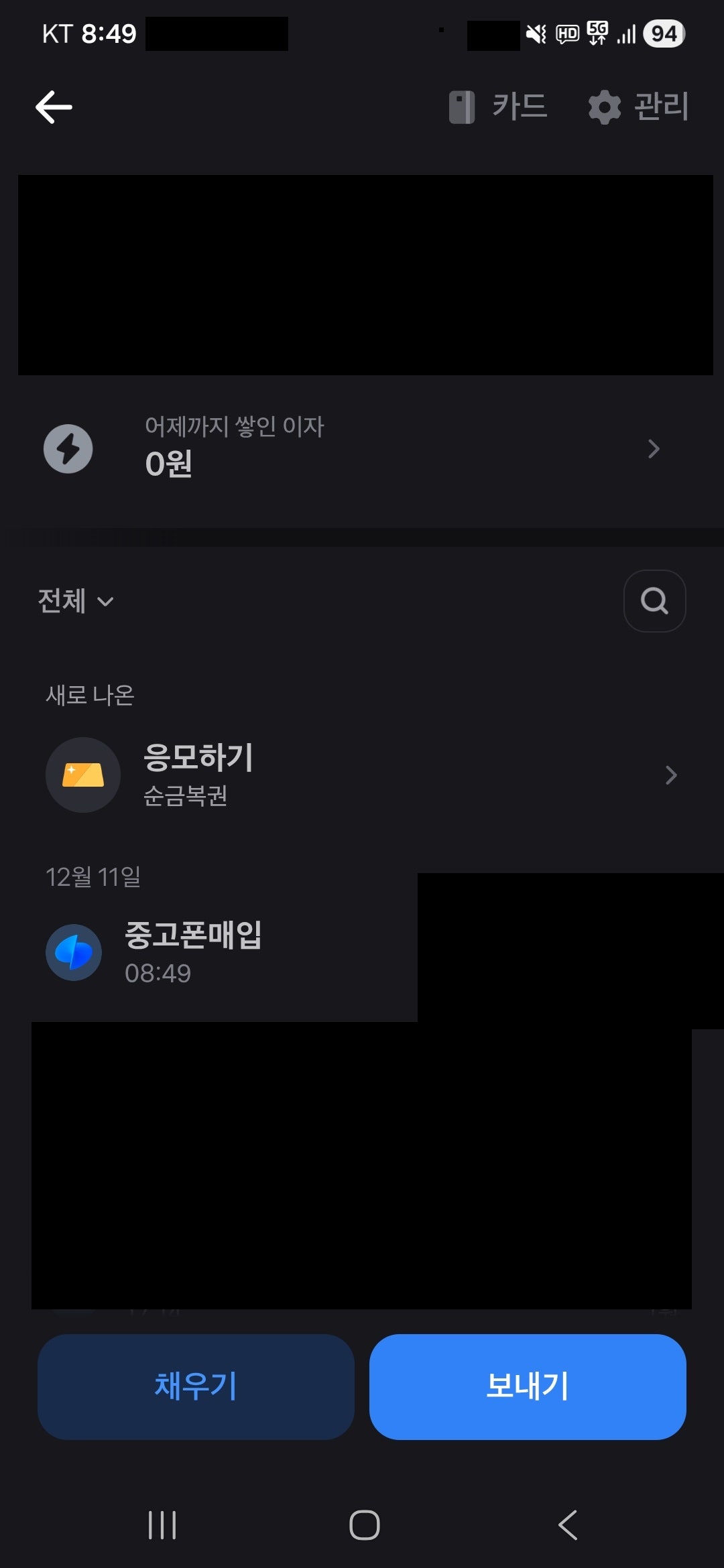The image size is (724, 1568).
Task: Open the 중고폰매입 transaction
Action: click(194, 952)
